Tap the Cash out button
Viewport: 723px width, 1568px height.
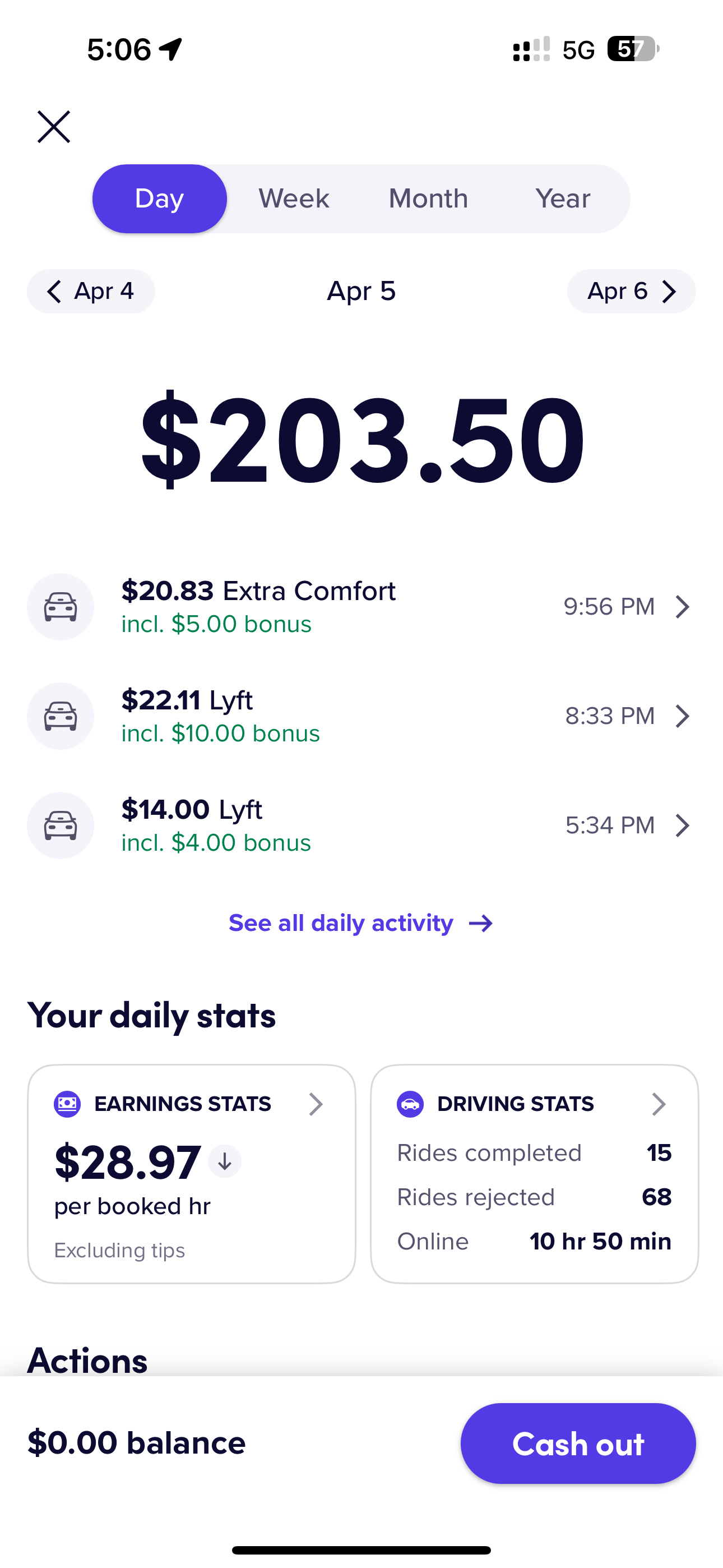coord(577,1443)
